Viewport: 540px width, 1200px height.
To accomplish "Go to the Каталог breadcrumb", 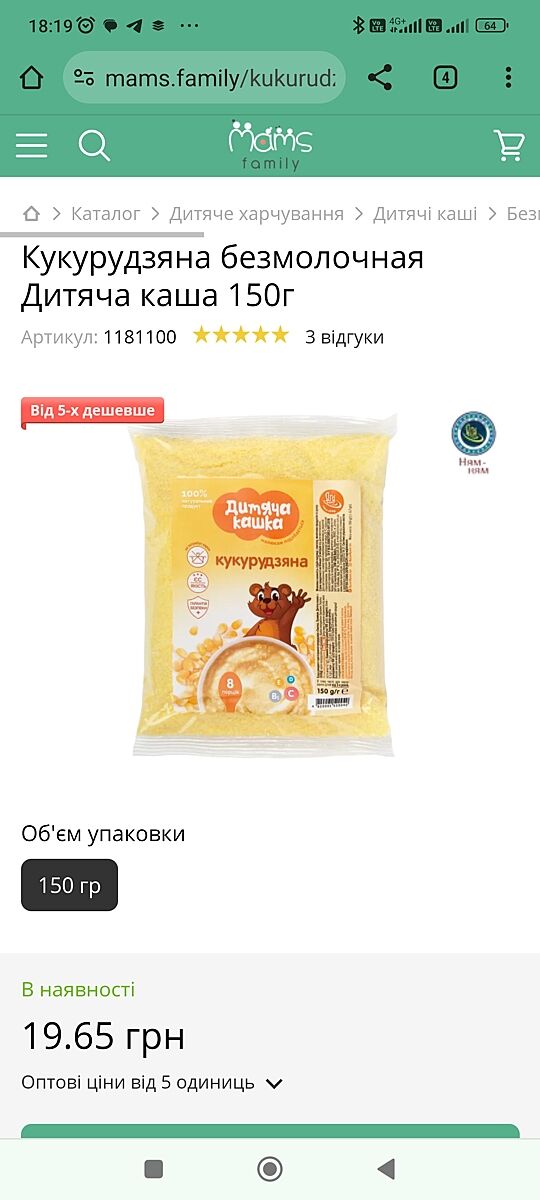I will [106, 213].
